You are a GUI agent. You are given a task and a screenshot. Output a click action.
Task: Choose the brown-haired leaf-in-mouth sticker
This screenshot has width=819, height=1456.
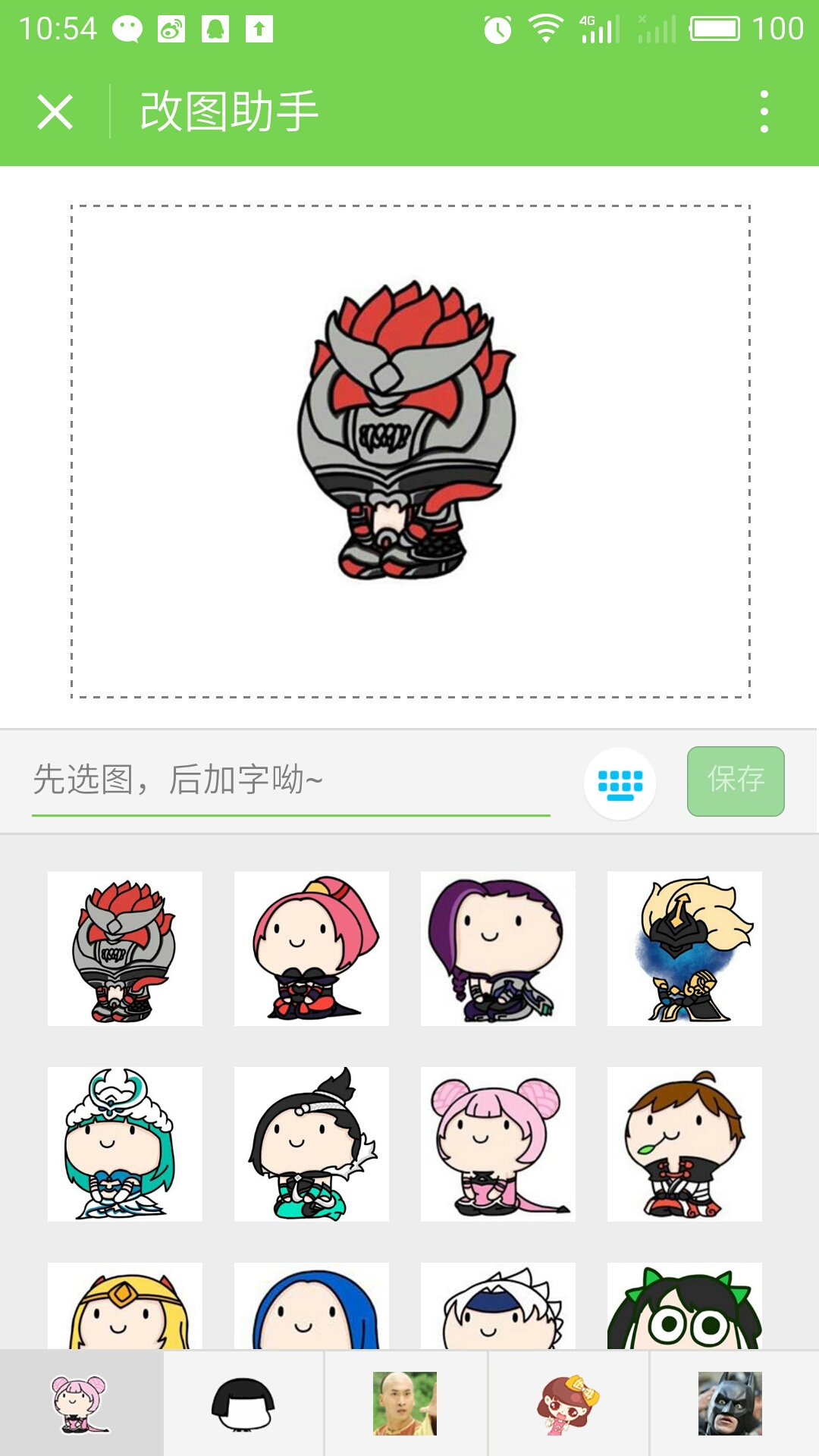[685, 1144]
